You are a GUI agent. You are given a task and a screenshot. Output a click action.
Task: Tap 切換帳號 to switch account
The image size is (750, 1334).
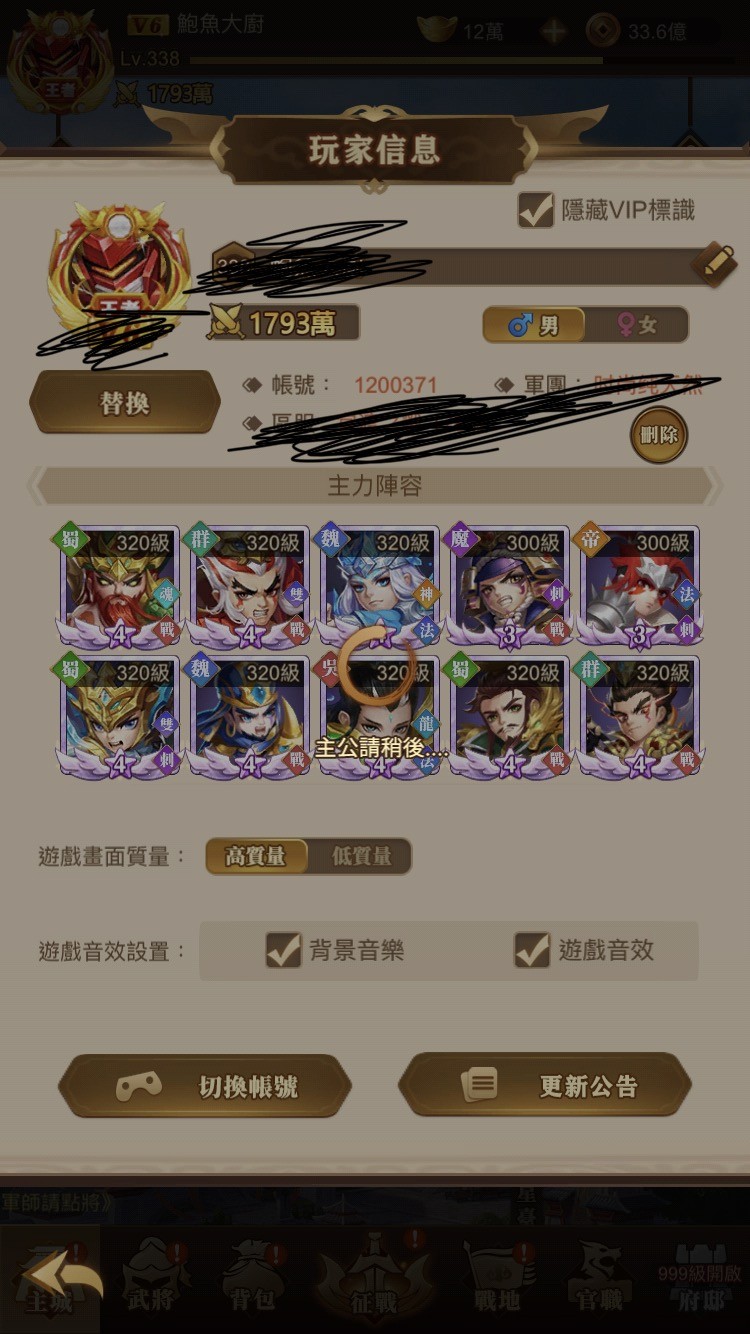click(205, 1087)
